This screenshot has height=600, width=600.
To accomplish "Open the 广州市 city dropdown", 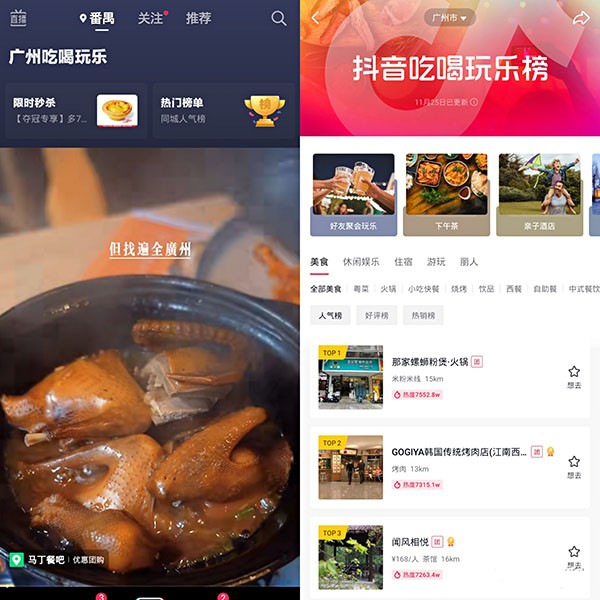I will point(449,18).
